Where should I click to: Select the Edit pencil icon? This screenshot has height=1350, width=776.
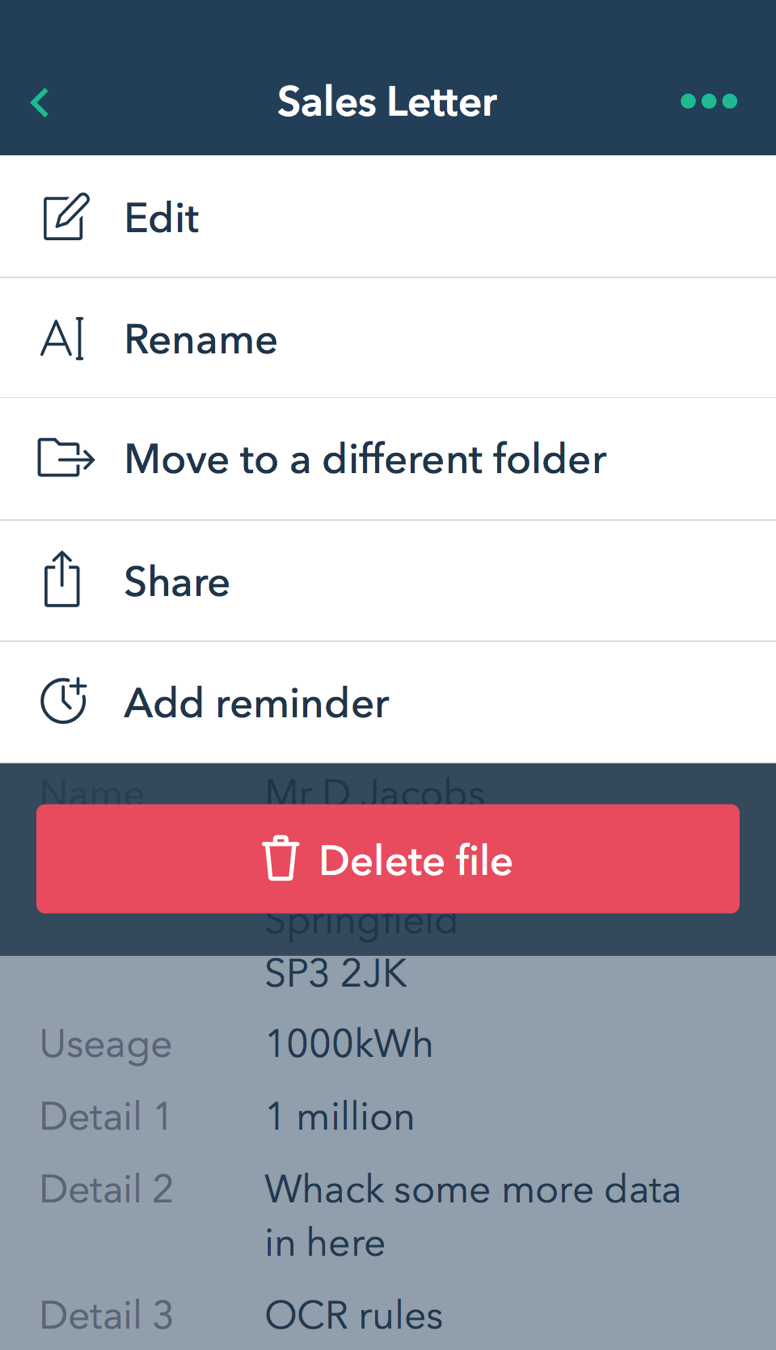point(64,216)
